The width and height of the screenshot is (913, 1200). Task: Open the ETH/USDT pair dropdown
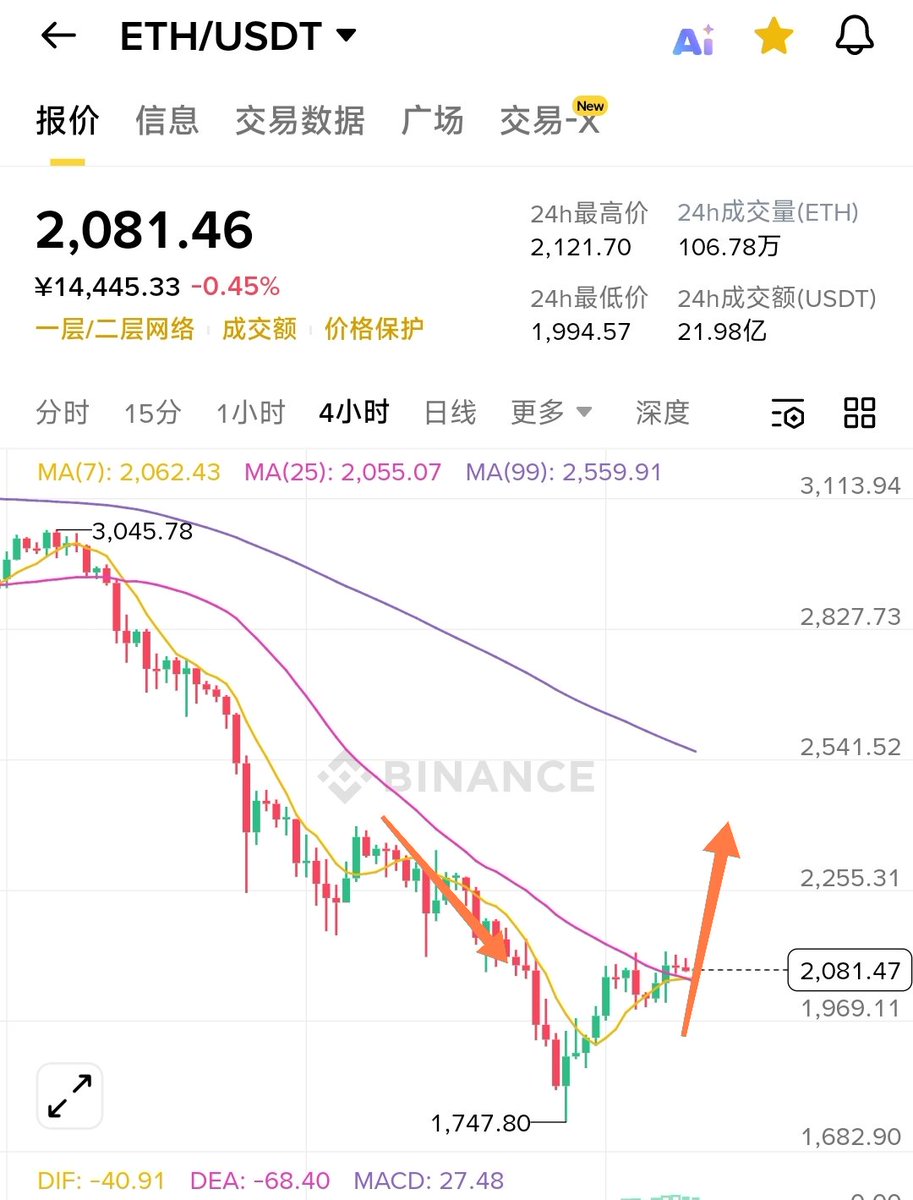click(238, 37)
